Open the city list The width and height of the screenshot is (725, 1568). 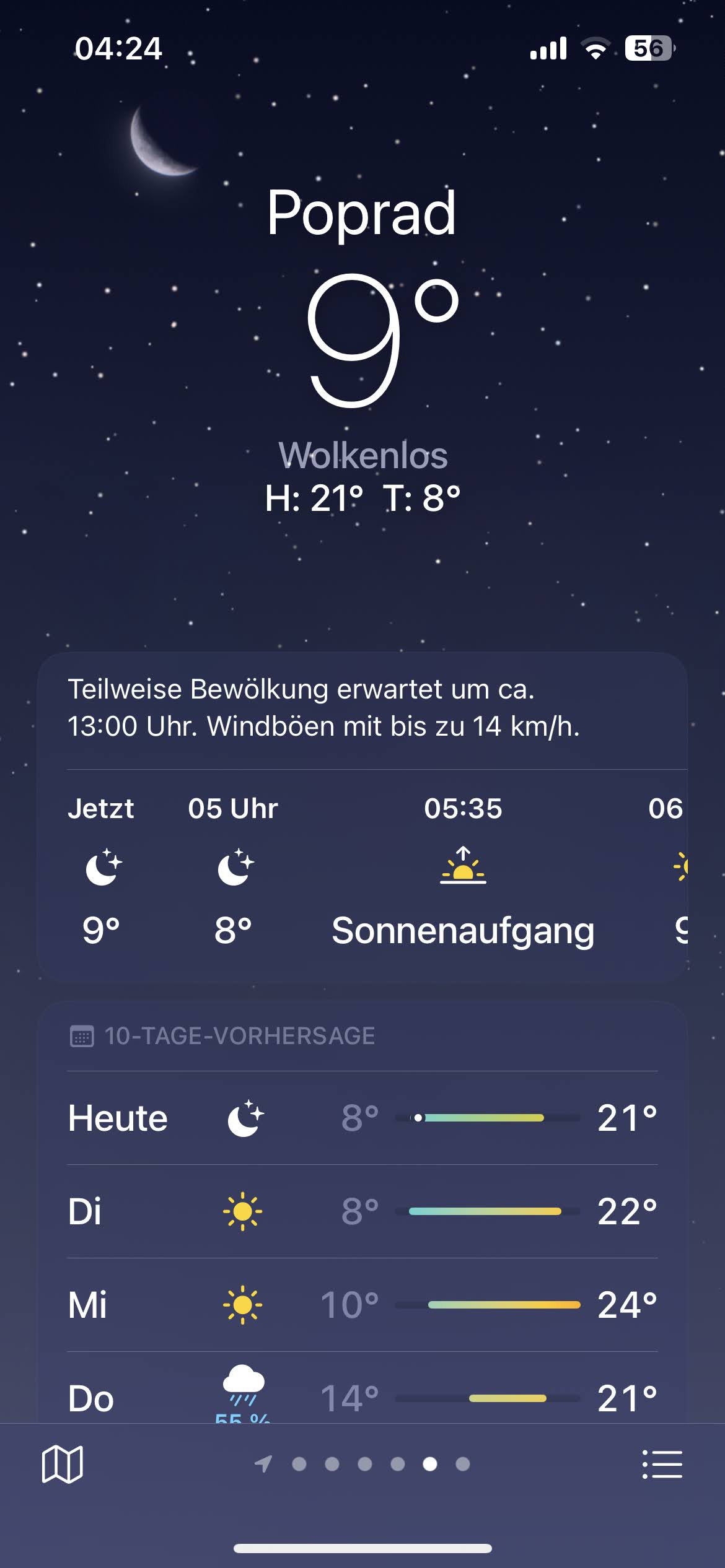662,1464
